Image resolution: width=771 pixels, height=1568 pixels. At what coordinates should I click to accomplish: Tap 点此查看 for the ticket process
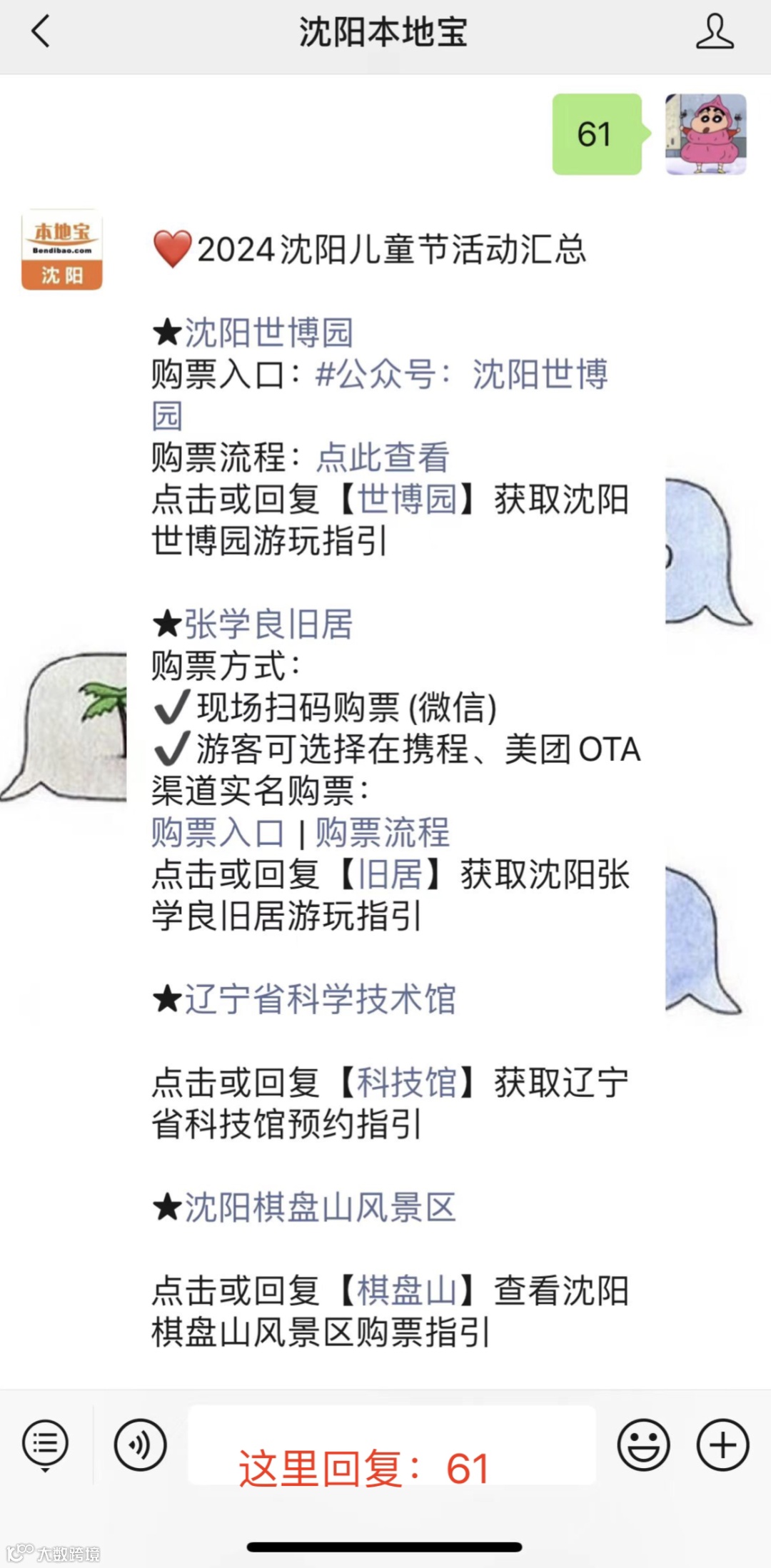(x=383, y=457)
